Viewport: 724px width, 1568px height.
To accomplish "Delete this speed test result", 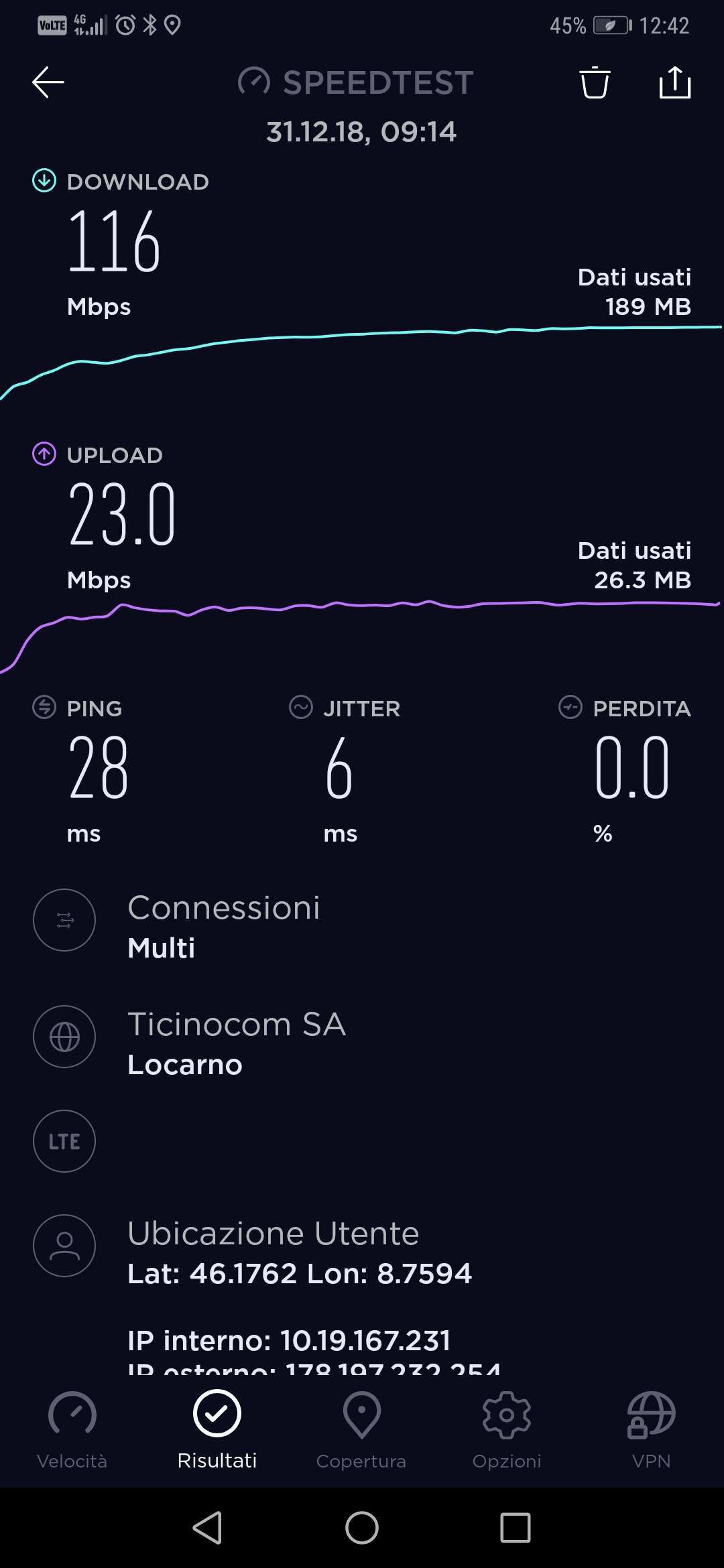I will [x=595, y=82].
